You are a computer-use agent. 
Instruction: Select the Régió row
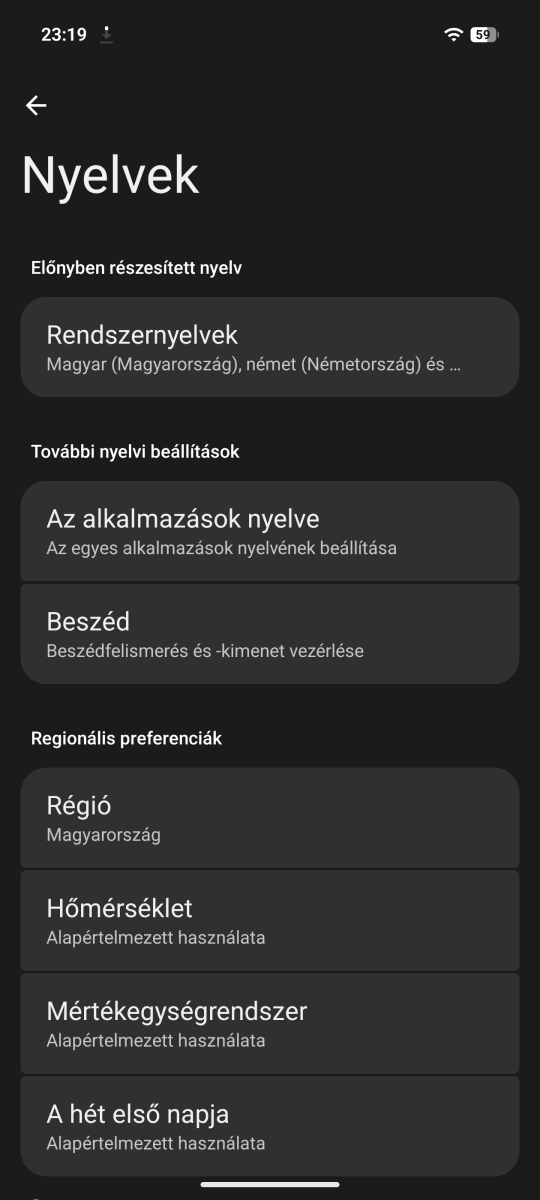pyautogui.click(x=270, y=817)
